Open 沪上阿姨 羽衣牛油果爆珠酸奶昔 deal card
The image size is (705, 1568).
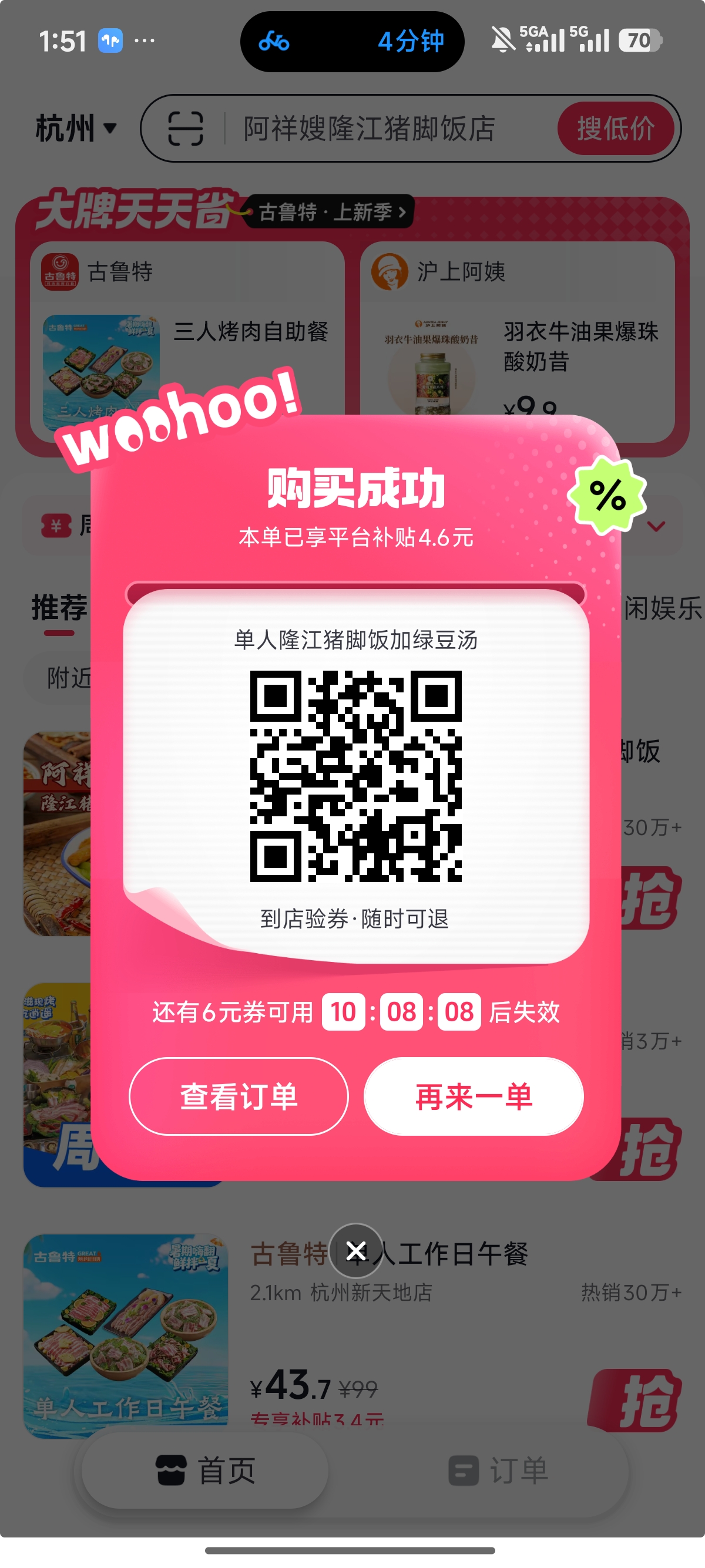click(x=518, y=341)
